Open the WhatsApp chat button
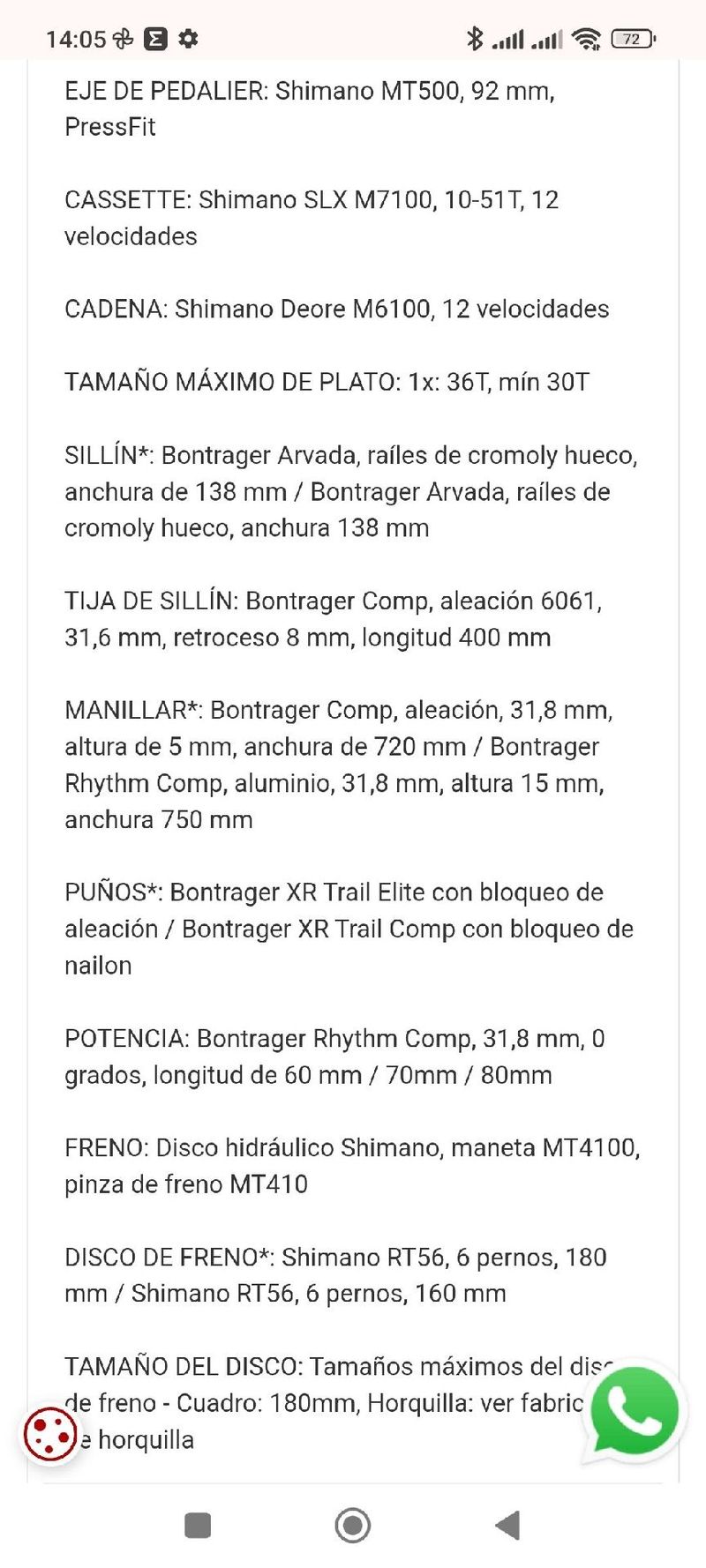Screen dimensions: 706x1568 (634, 1410)
